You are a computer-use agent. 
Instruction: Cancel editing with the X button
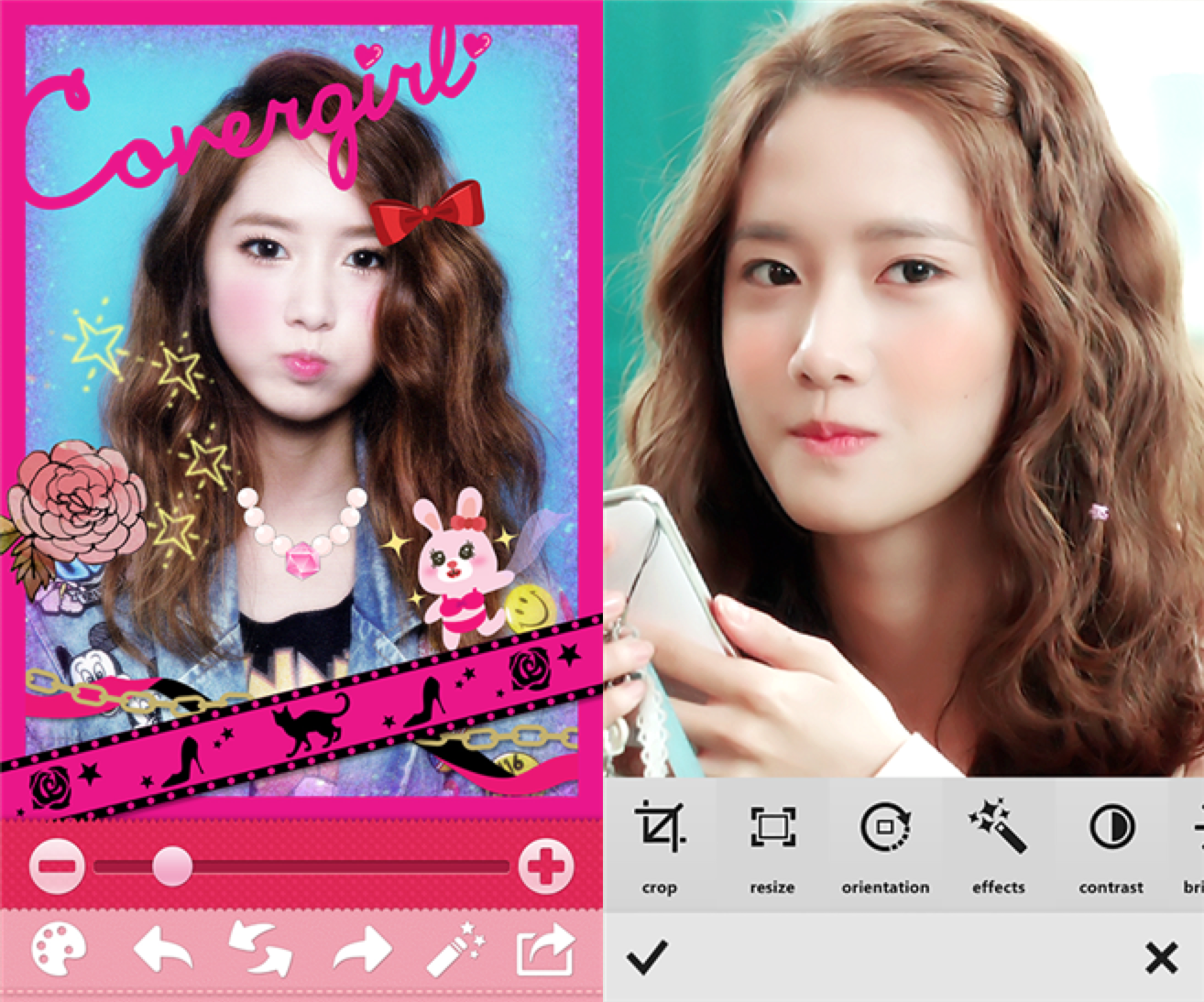(x=1161, y=958)
